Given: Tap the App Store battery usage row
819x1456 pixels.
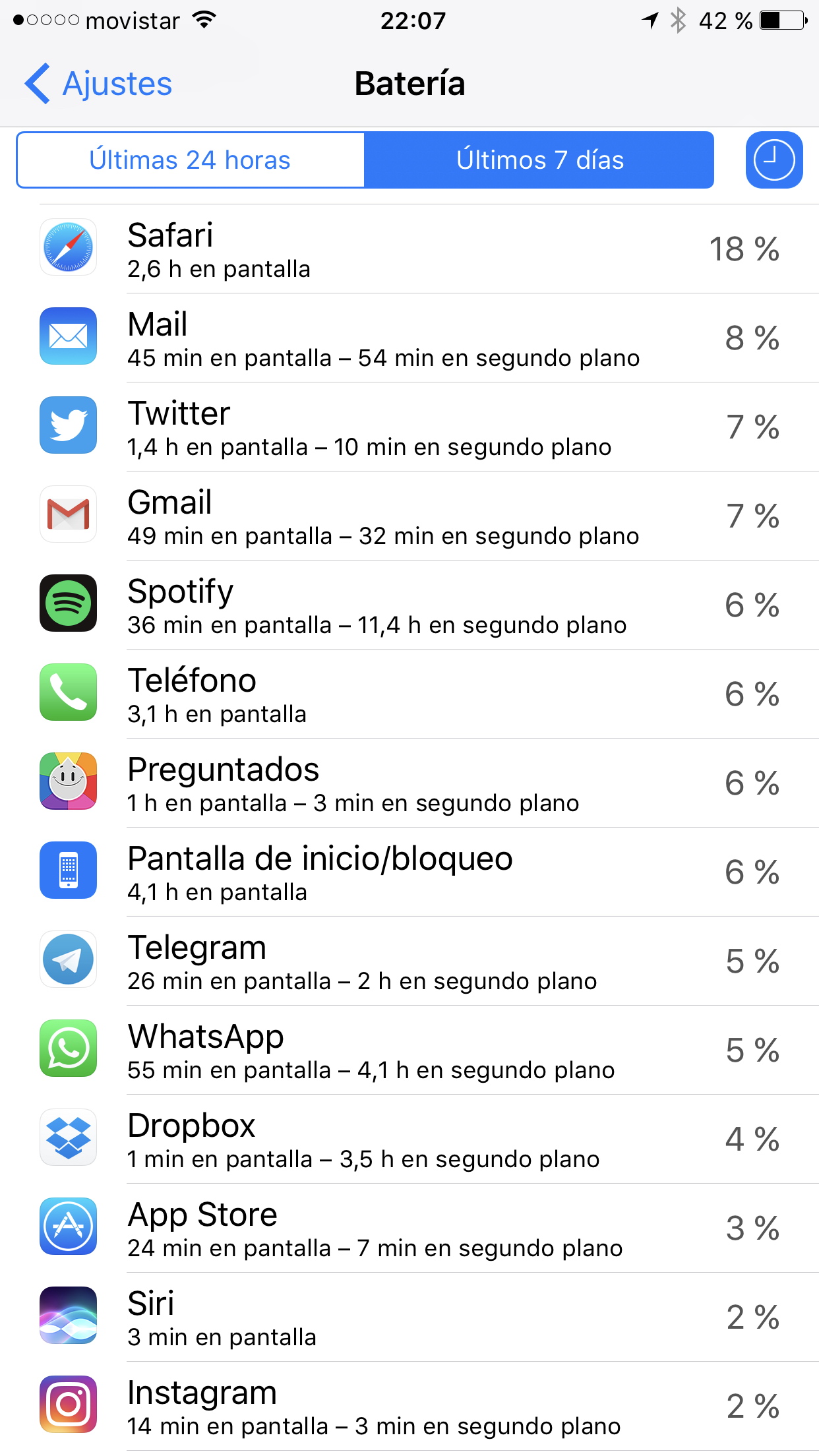Looking at the screenshot, I should coord(409,1228).
